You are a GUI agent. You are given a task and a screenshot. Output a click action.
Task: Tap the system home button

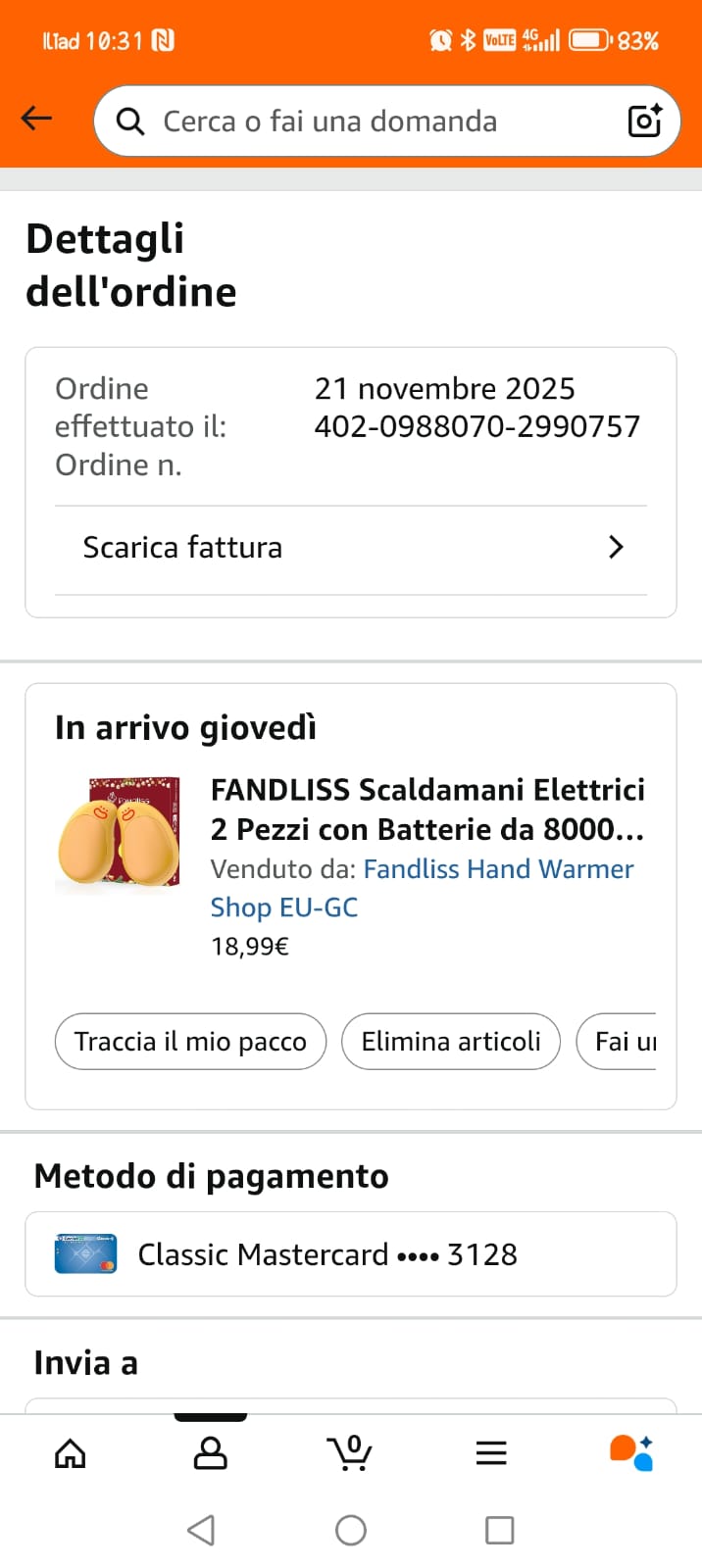351,1530
